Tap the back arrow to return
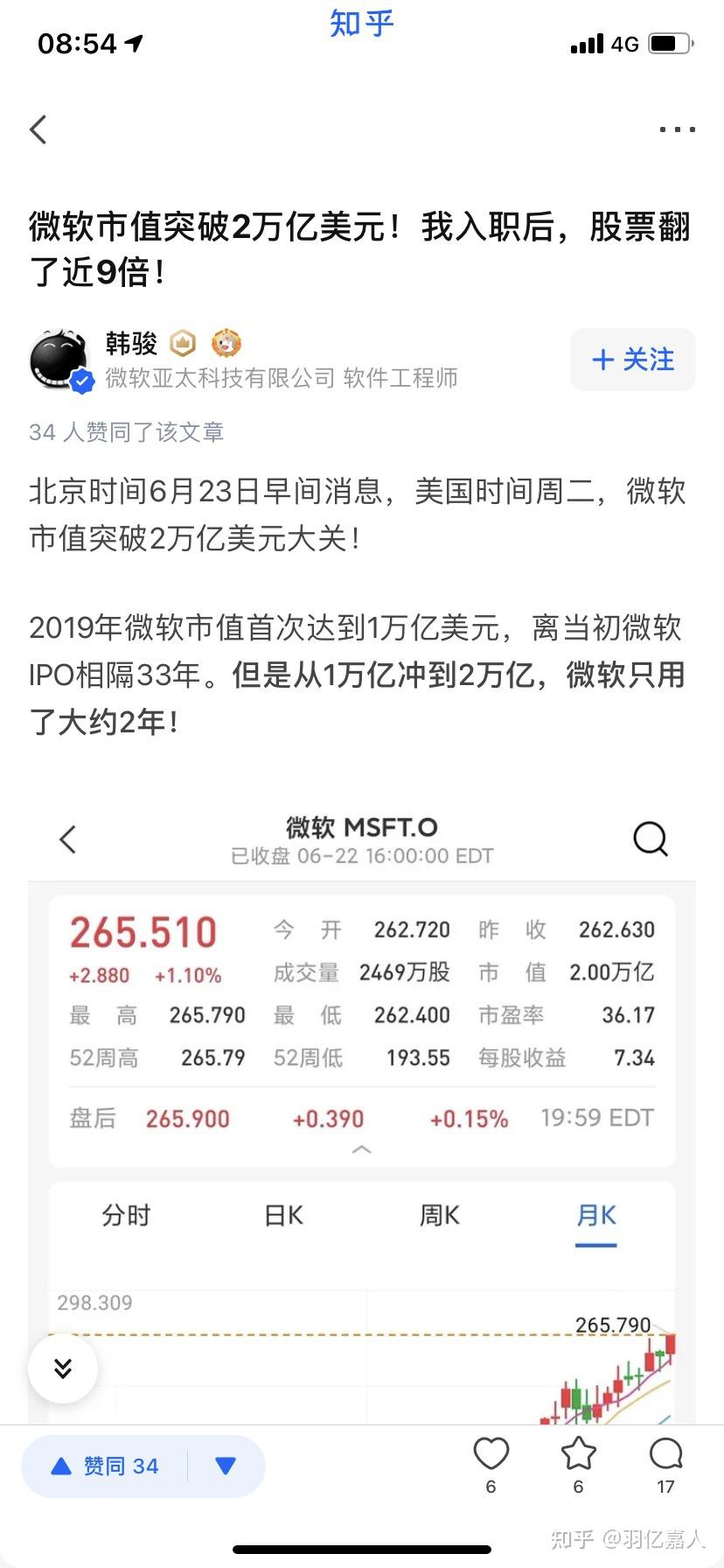 37,129
